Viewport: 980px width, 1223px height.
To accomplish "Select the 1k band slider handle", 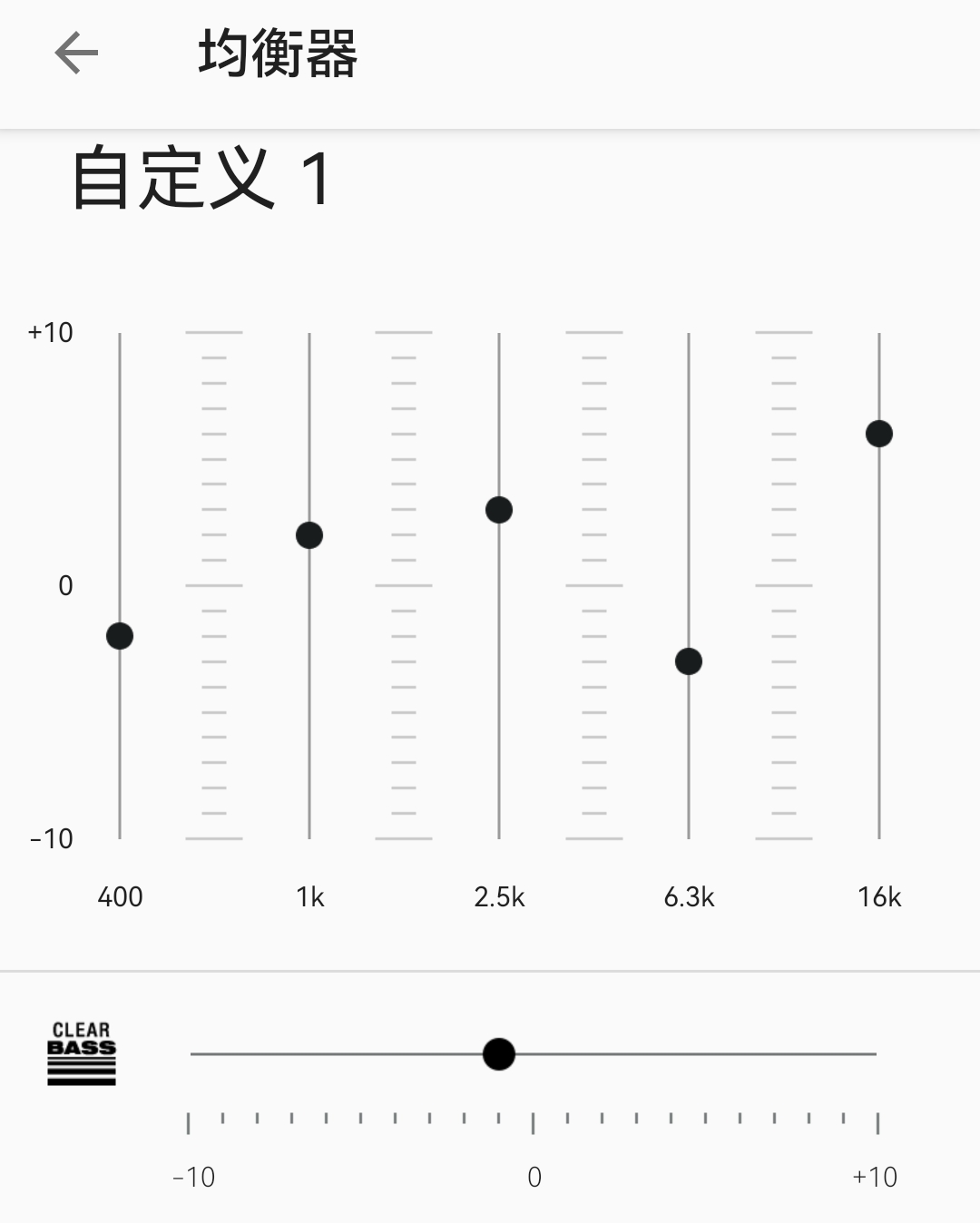I will (309, 535).
